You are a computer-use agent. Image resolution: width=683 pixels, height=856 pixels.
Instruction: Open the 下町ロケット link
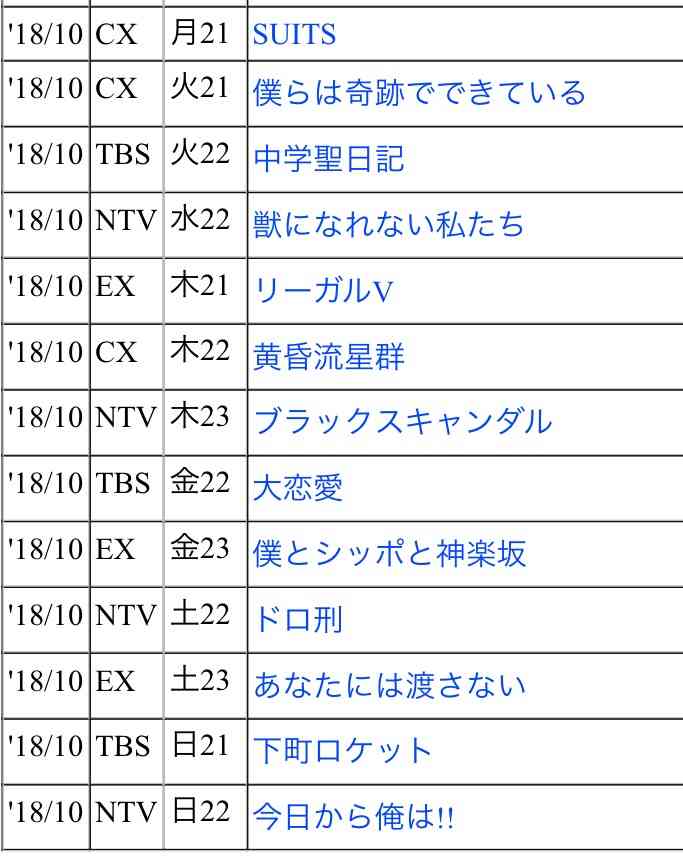(x=343, y=751)
